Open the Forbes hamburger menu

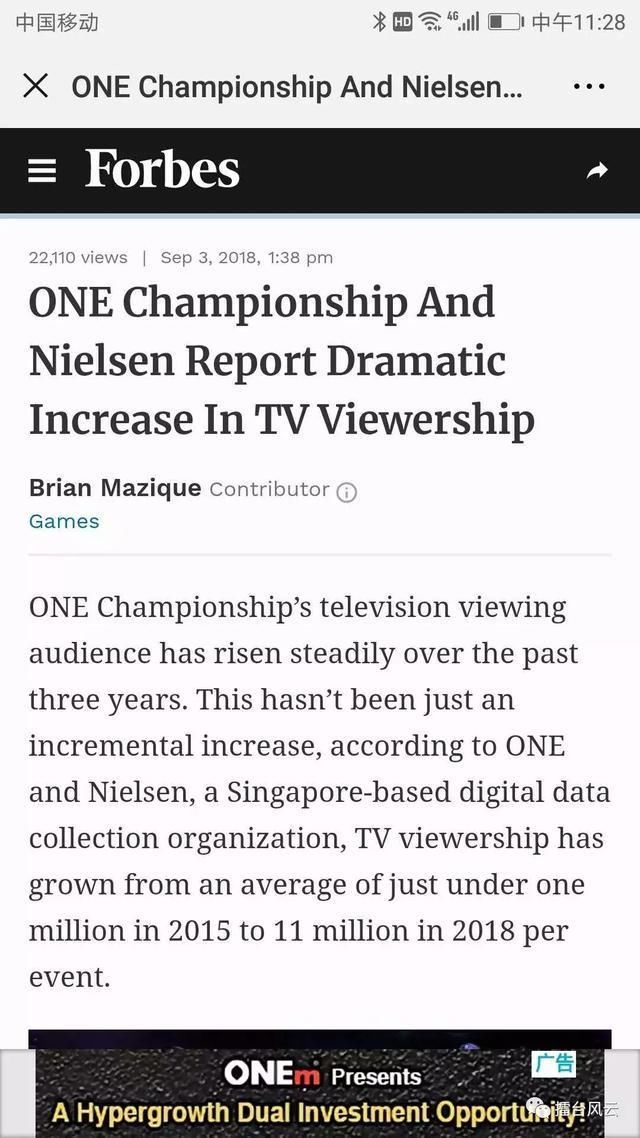point(42,171)
